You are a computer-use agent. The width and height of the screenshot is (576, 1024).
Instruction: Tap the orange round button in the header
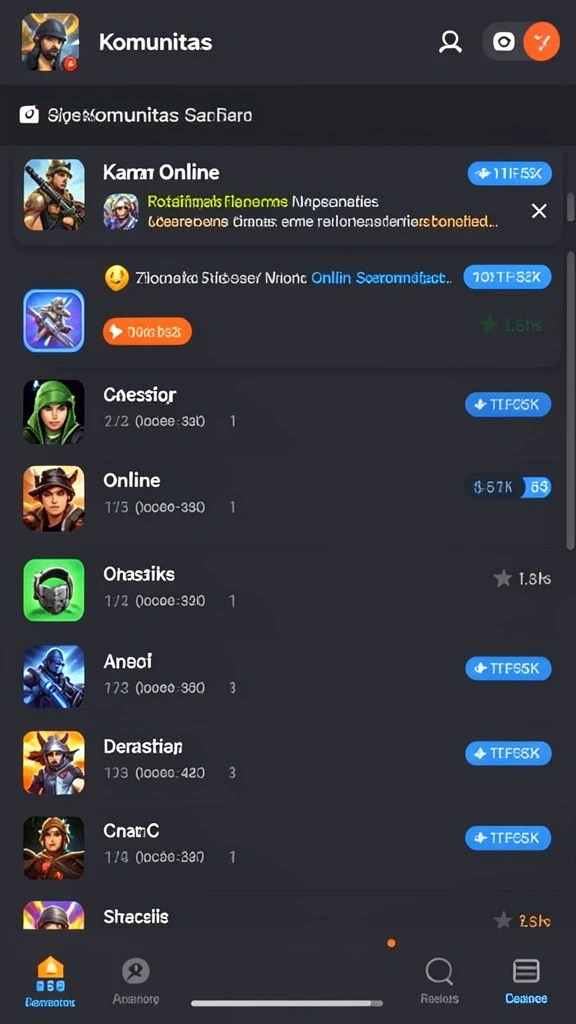coord(541,42)
